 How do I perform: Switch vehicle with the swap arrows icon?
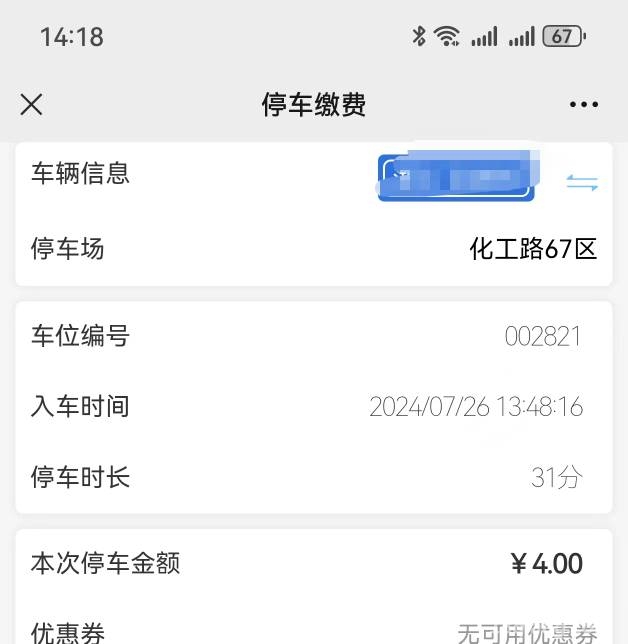tap(581, 183)
